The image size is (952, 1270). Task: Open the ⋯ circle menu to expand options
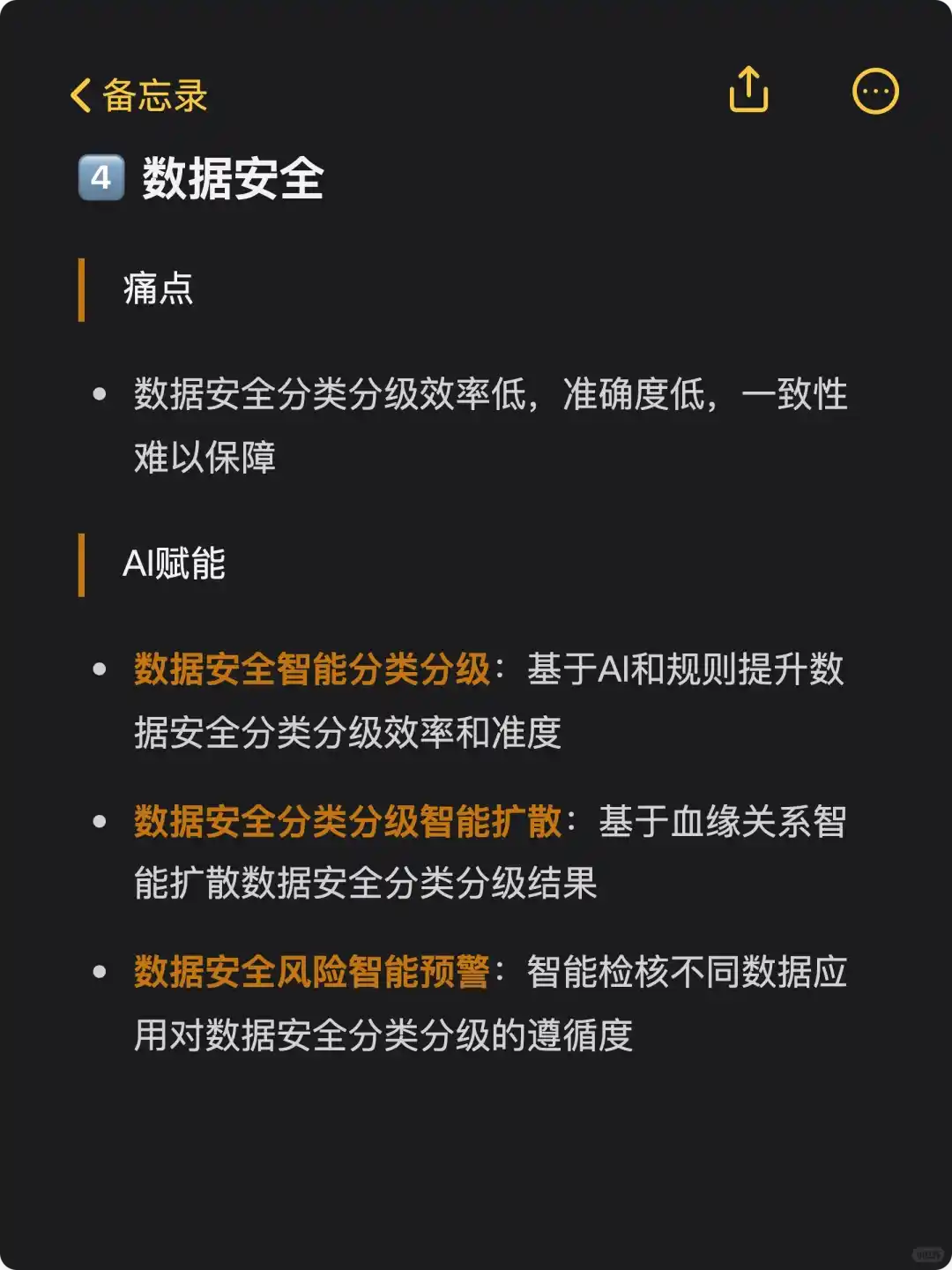[x=874, y=93]
